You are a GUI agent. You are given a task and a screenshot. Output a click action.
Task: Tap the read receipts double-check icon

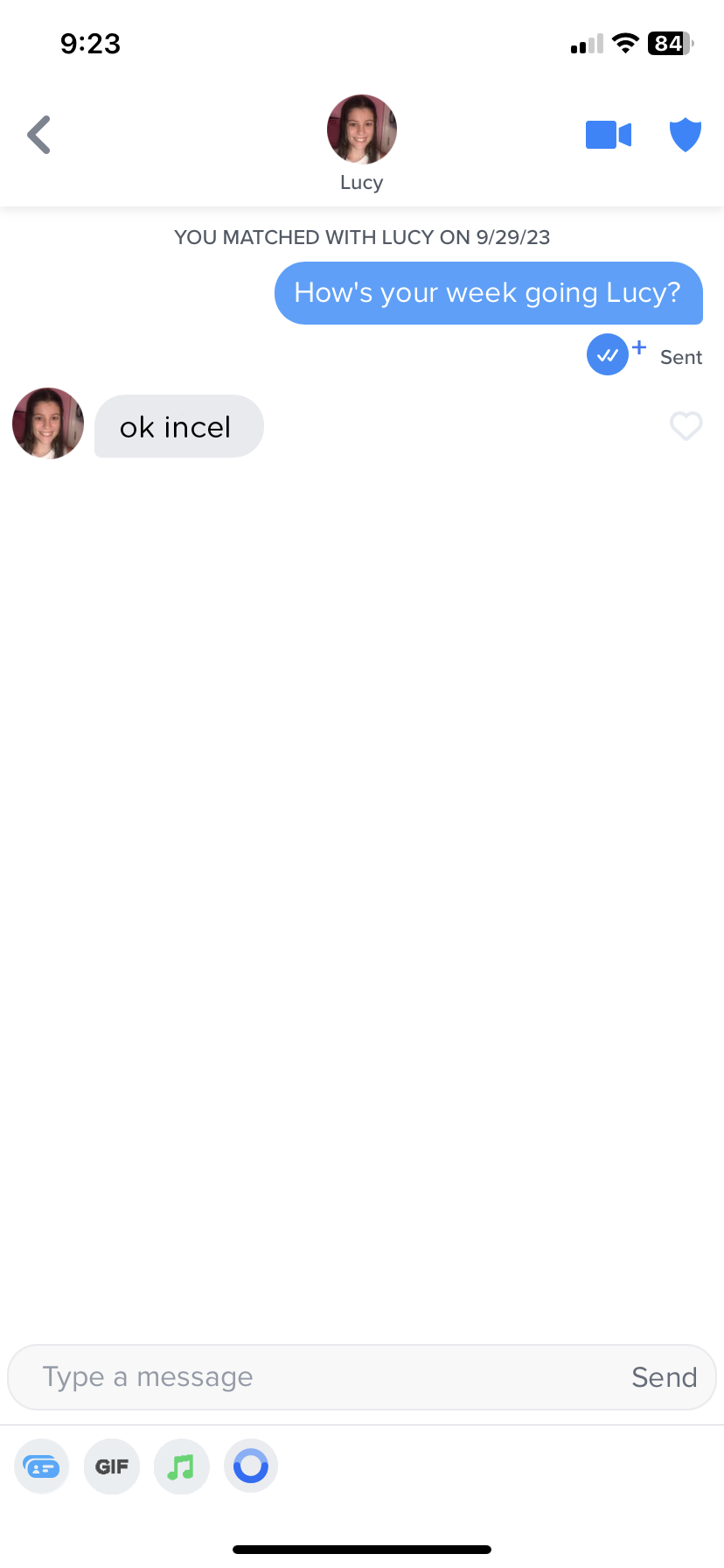608,354
